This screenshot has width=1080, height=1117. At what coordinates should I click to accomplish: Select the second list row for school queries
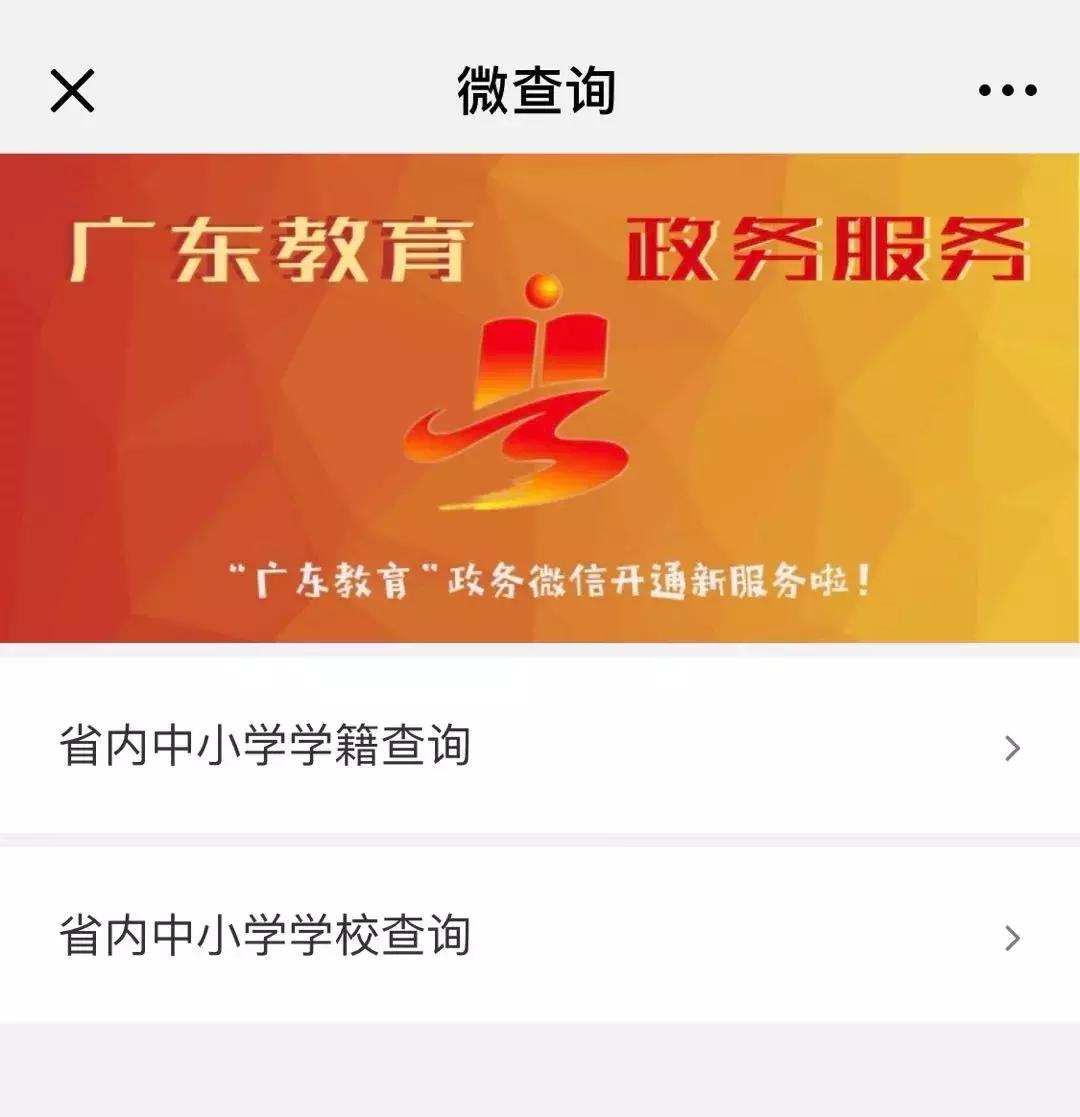click(x=540, y=937)
